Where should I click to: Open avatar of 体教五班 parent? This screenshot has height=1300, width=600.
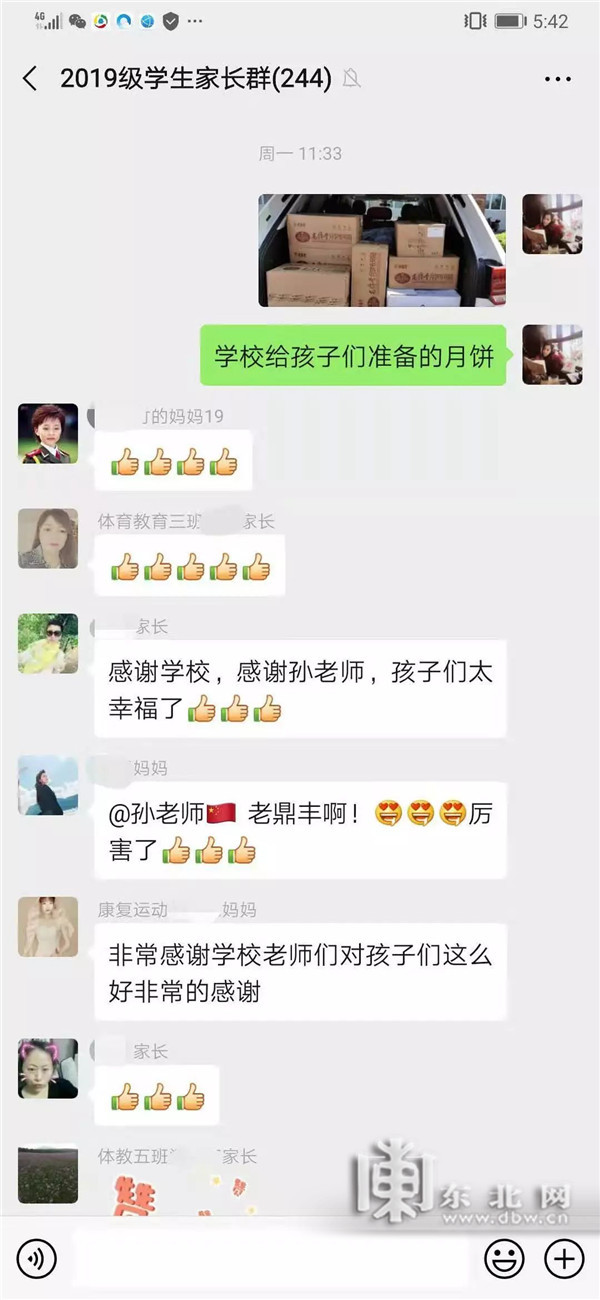[48, 1173]
